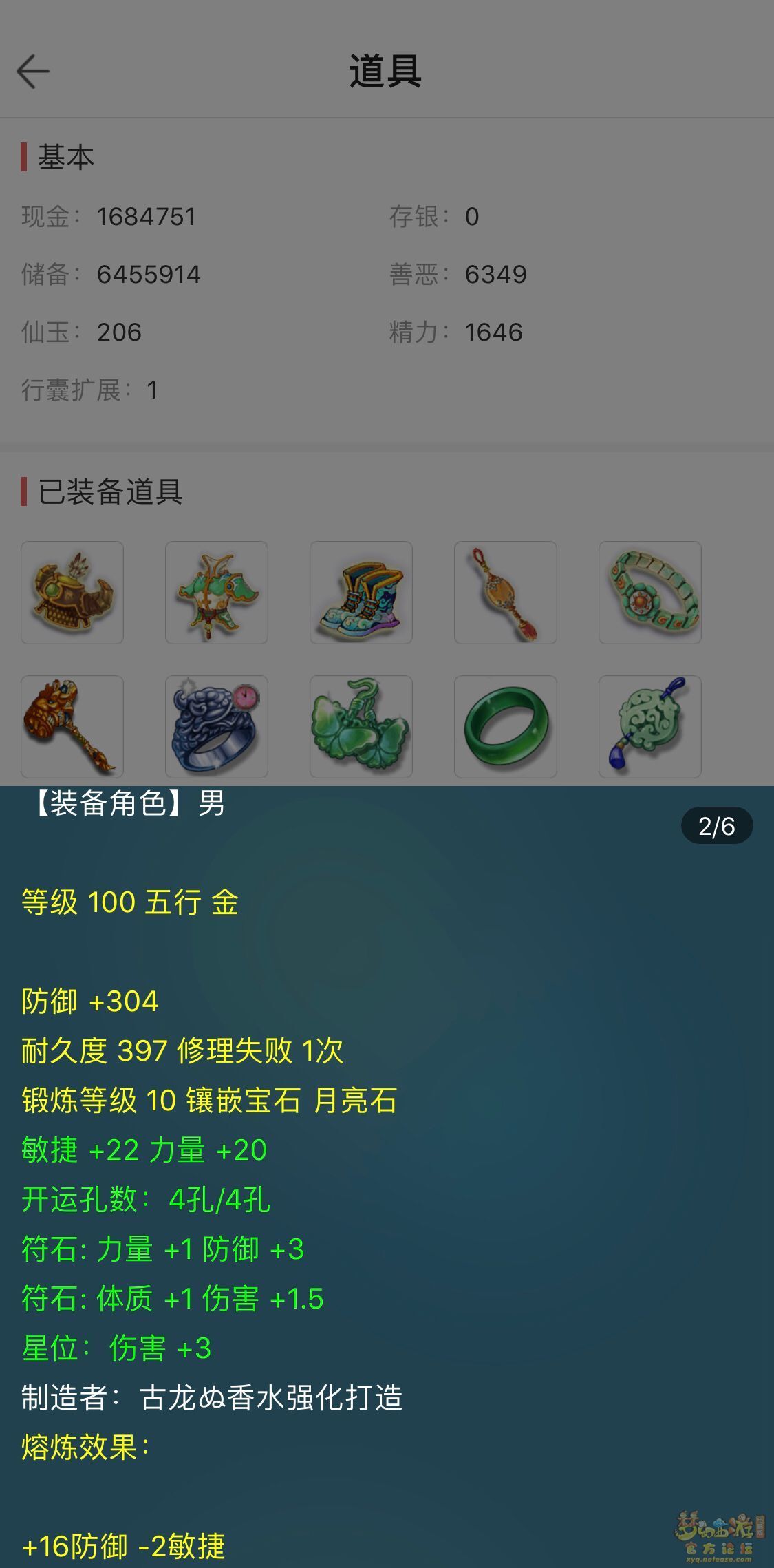Select the green jade butterfly earring item

tap(361, 727)
